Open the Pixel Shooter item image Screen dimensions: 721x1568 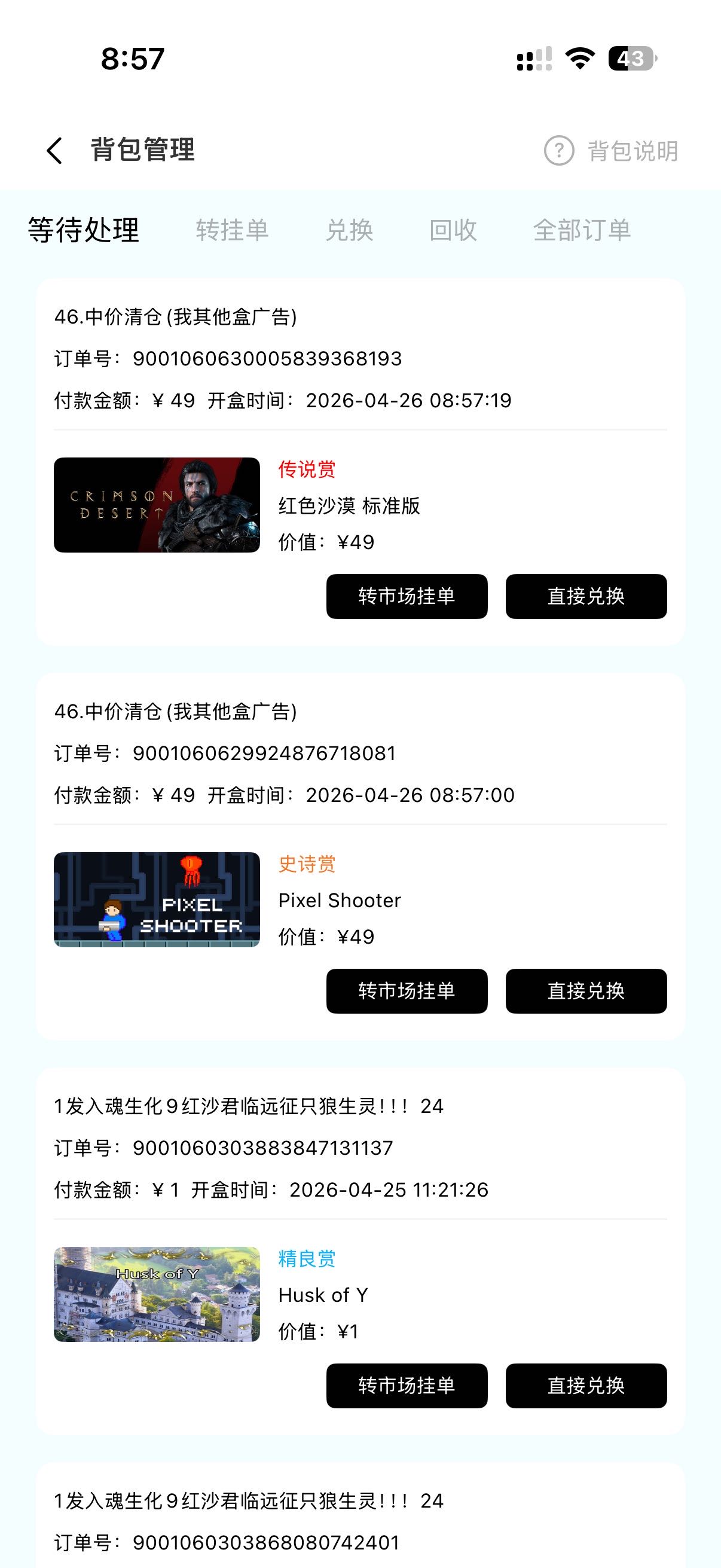coord(157,899)
